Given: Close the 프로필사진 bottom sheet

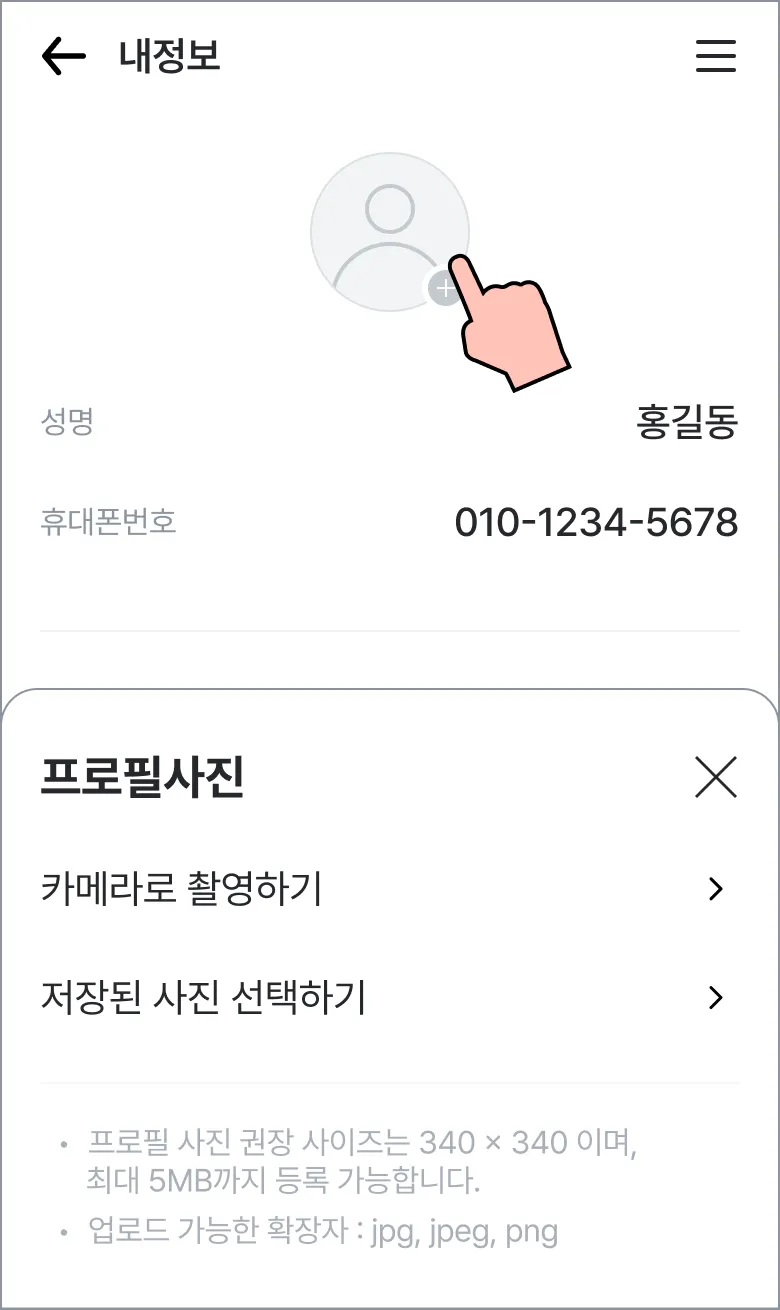Looking at the screenshot, I should [x=715, y=778].
